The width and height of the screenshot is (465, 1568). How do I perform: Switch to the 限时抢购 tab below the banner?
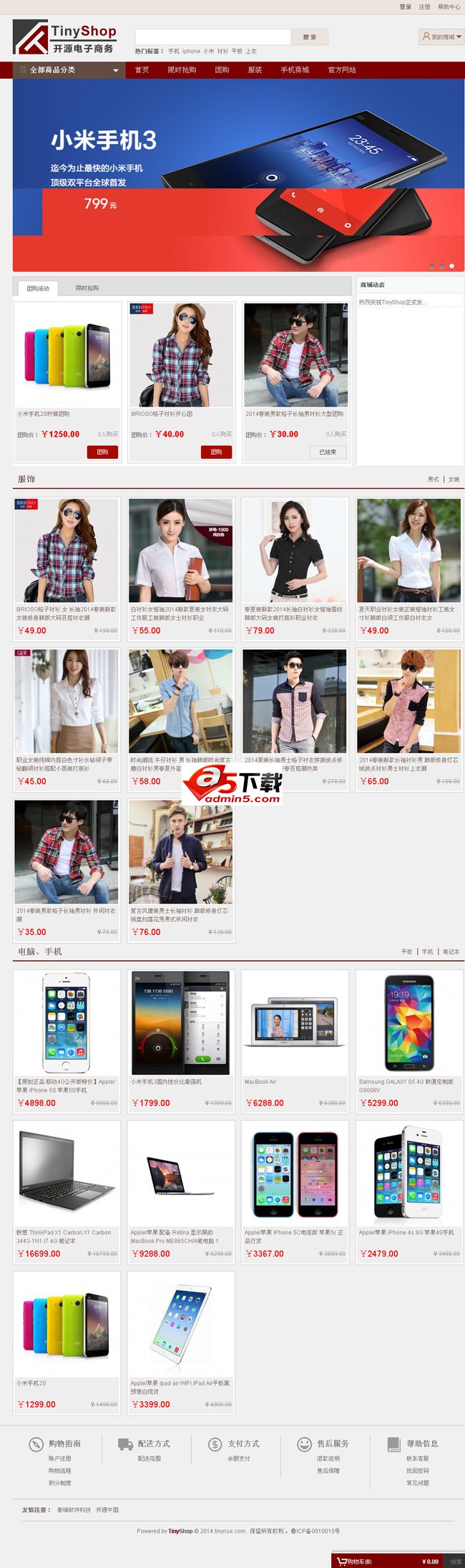87,288
